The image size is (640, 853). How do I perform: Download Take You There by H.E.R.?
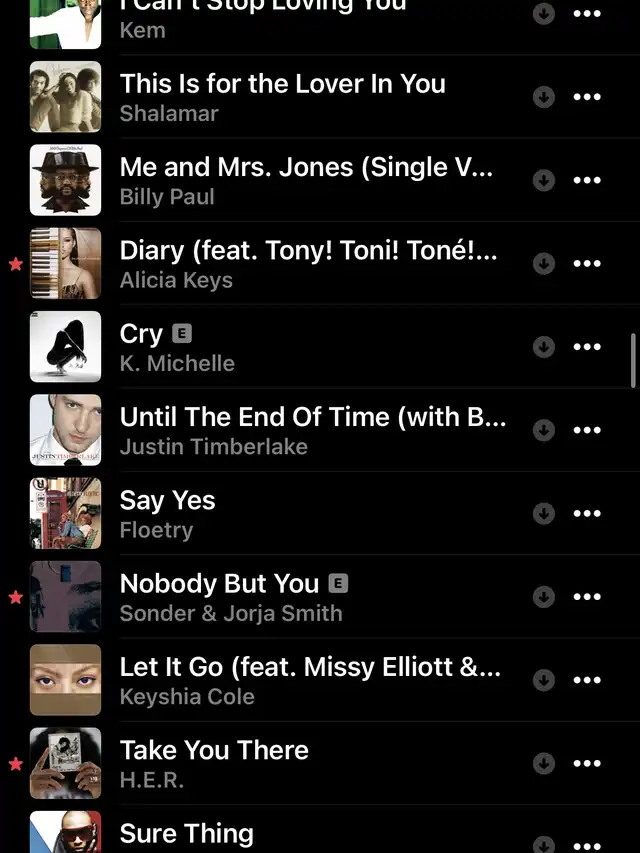(x=543, y=764)
